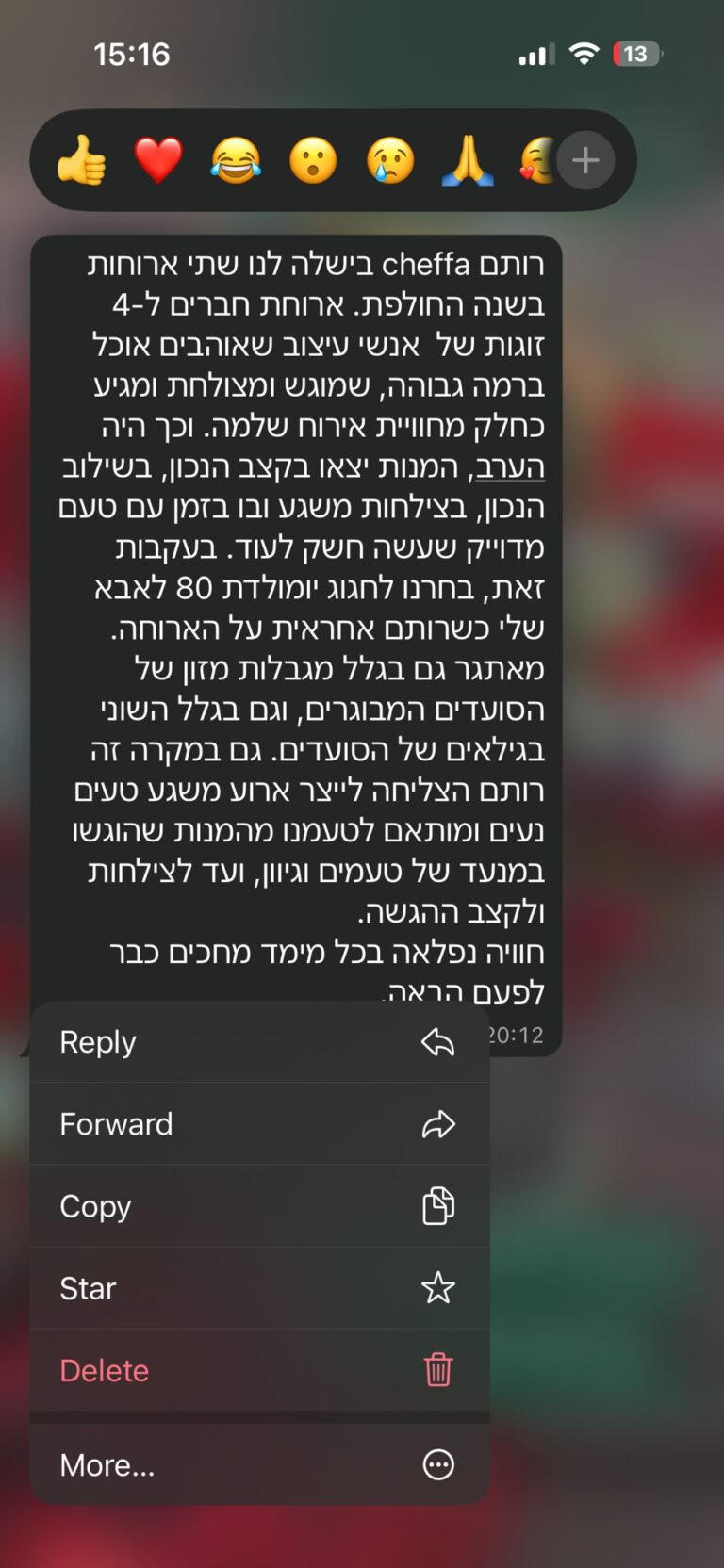React with the crying face emoji
Image resolution: width=724 pixels, height=1568 pixels.
tap(390, 160)
